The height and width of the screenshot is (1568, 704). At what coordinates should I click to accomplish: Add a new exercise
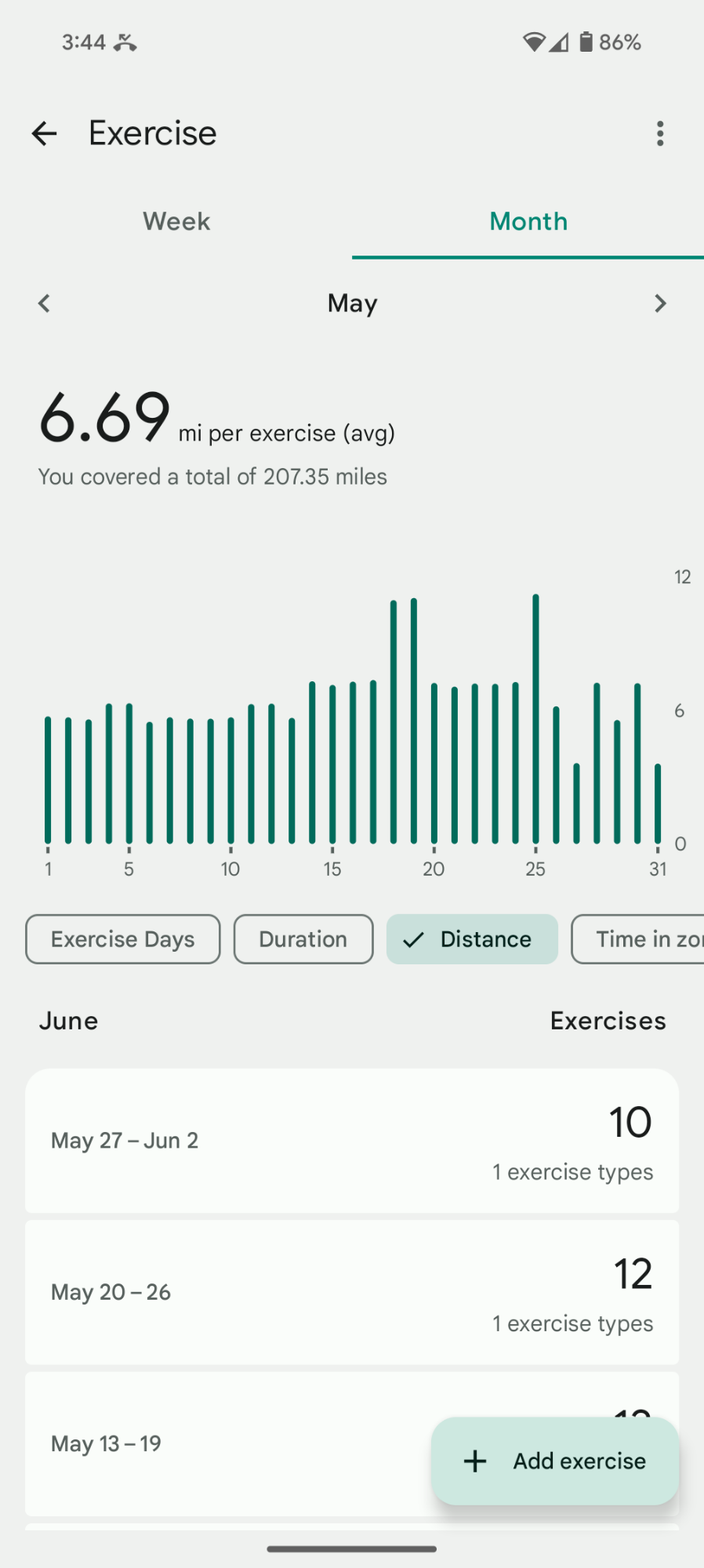click(x=555, y=1461)
